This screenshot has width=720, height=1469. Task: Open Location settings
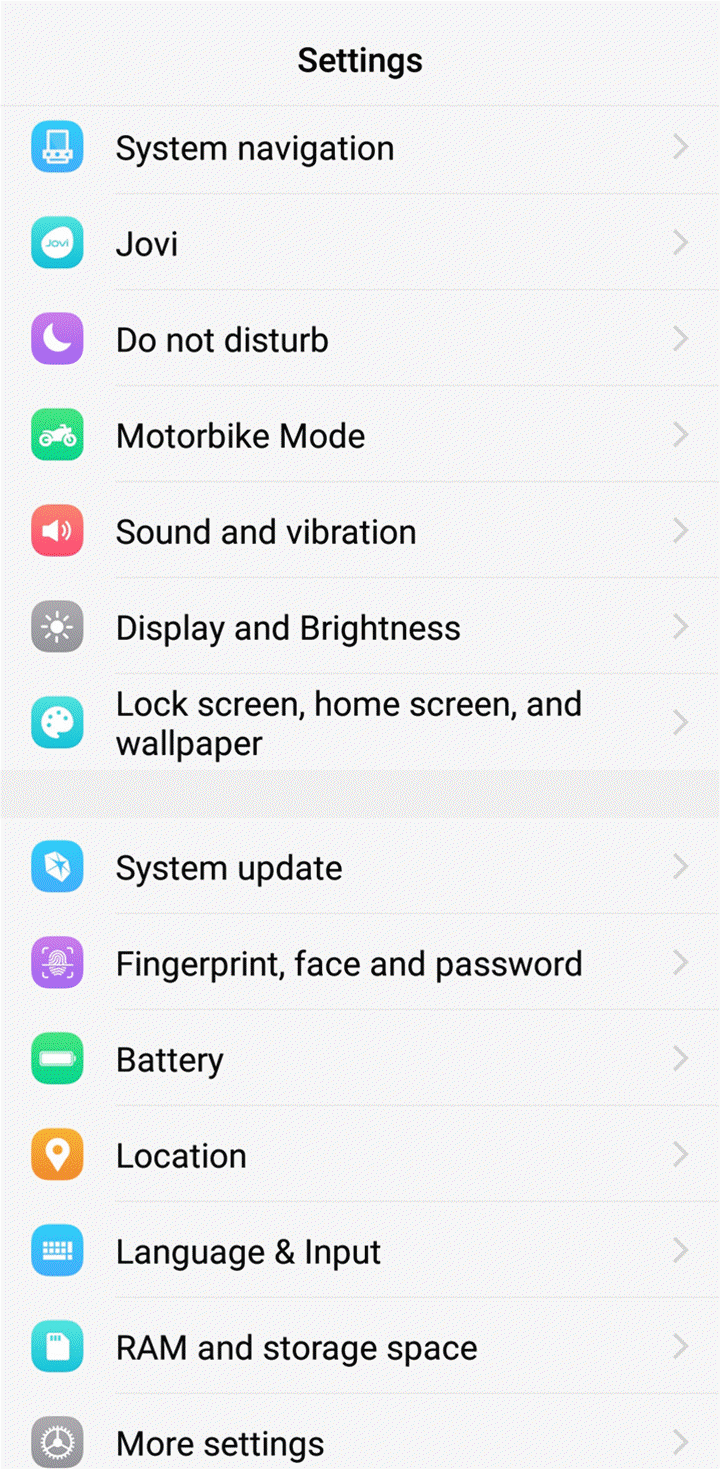tap(360, 1156)
